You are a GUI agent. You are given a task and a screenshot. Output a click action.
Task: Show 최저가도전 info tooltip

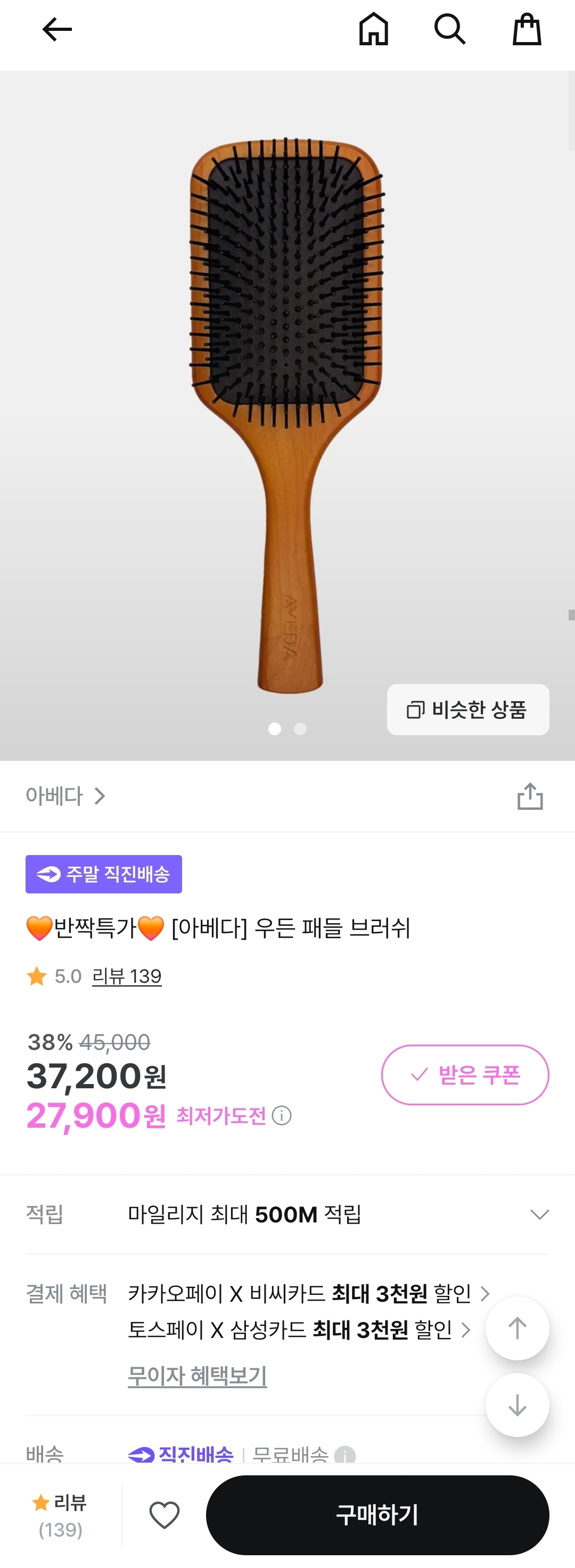pos(282,1116)
